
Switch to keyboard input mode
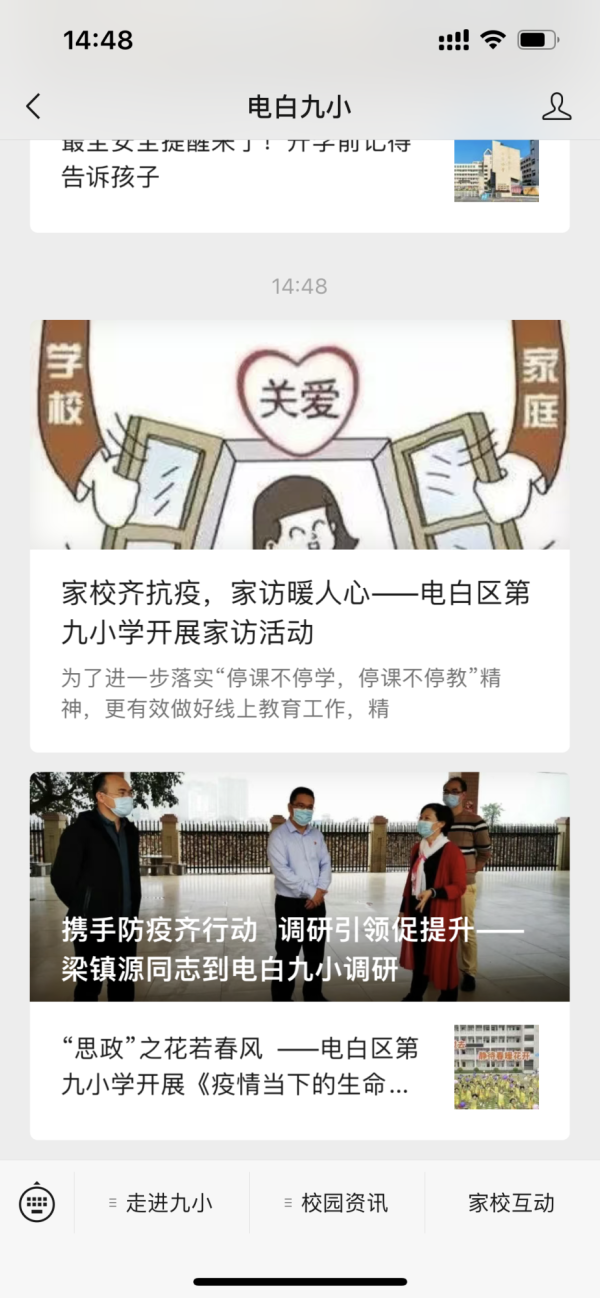point(37,1202)
